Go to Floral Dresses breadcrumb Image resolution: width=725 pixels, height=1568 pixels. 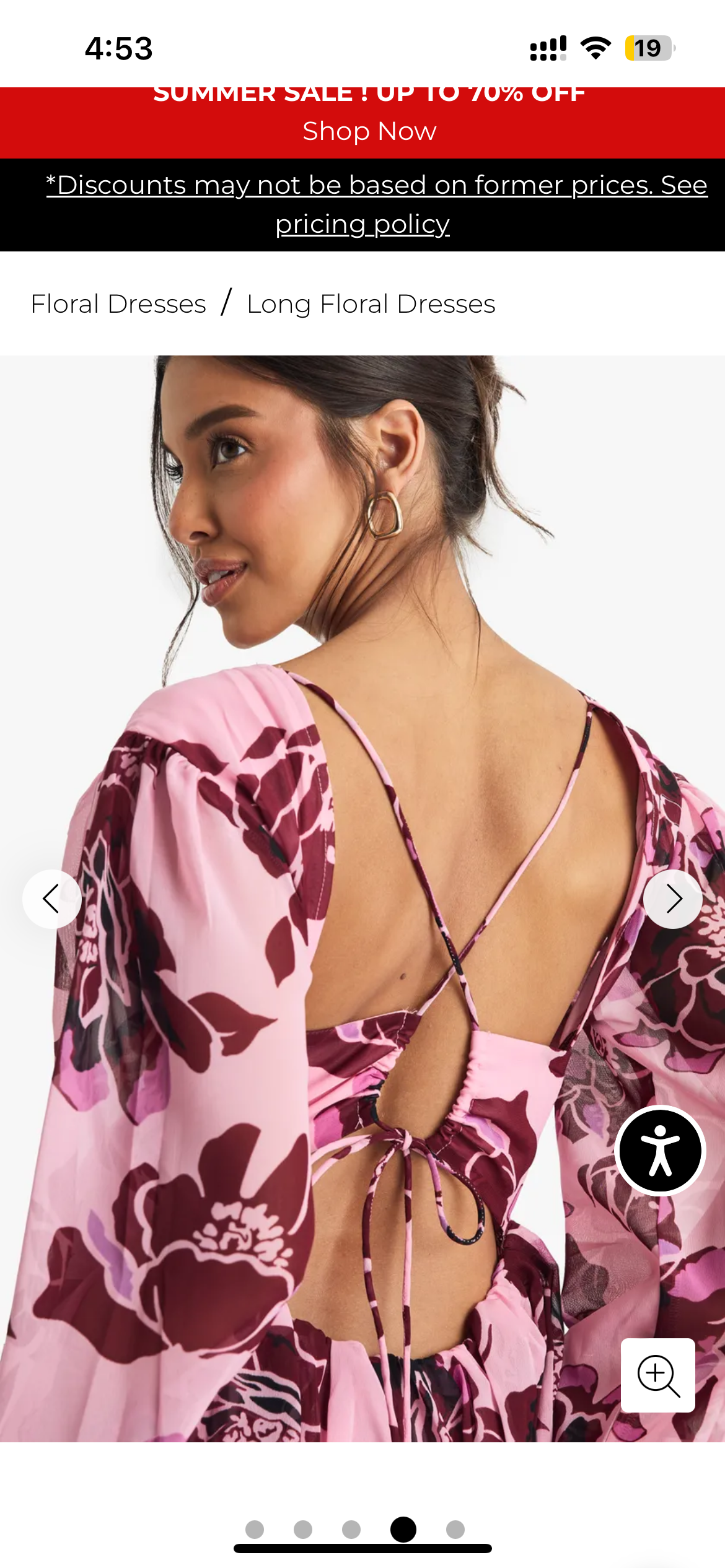pyautogui.click(x=118, y=304)
